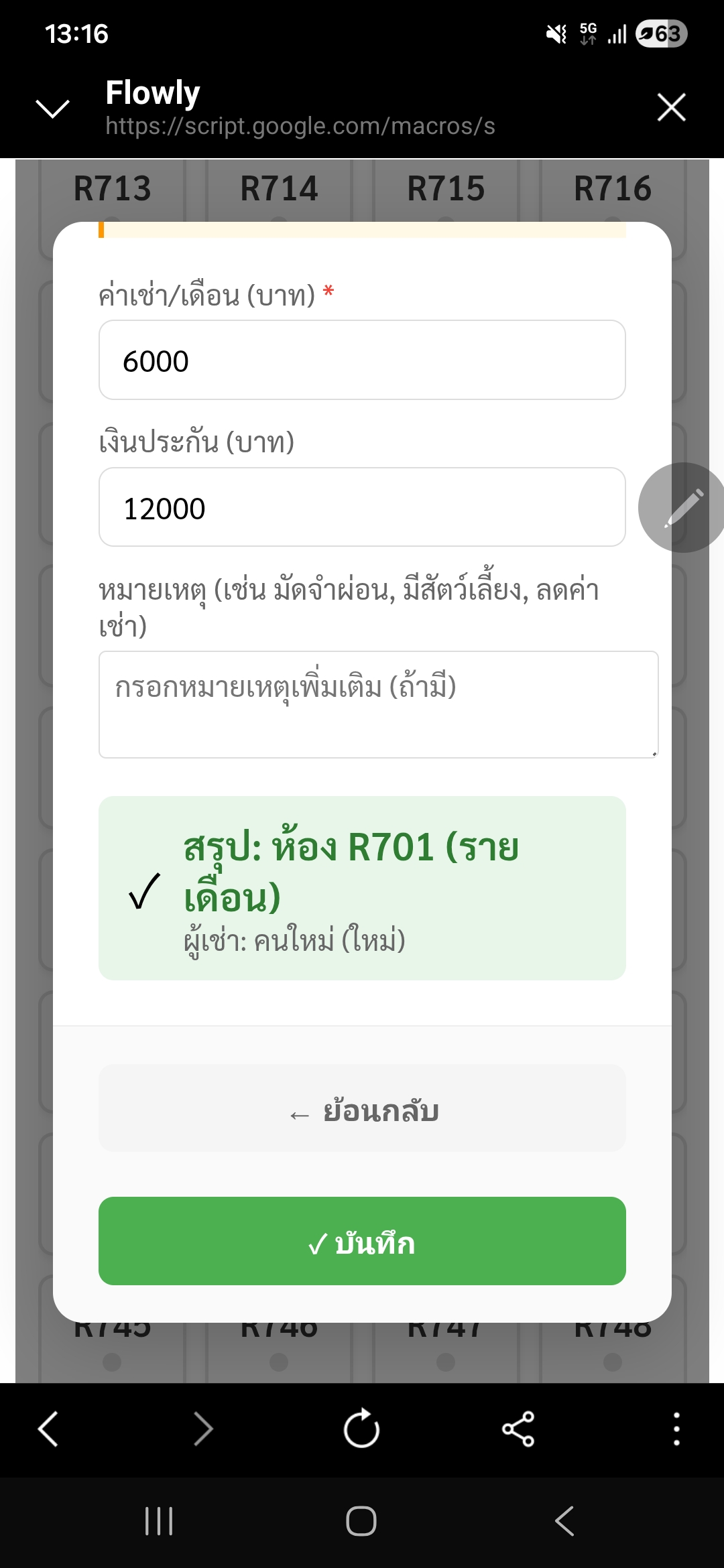
Task: Share the current page
Action: tap(518, 1428)
